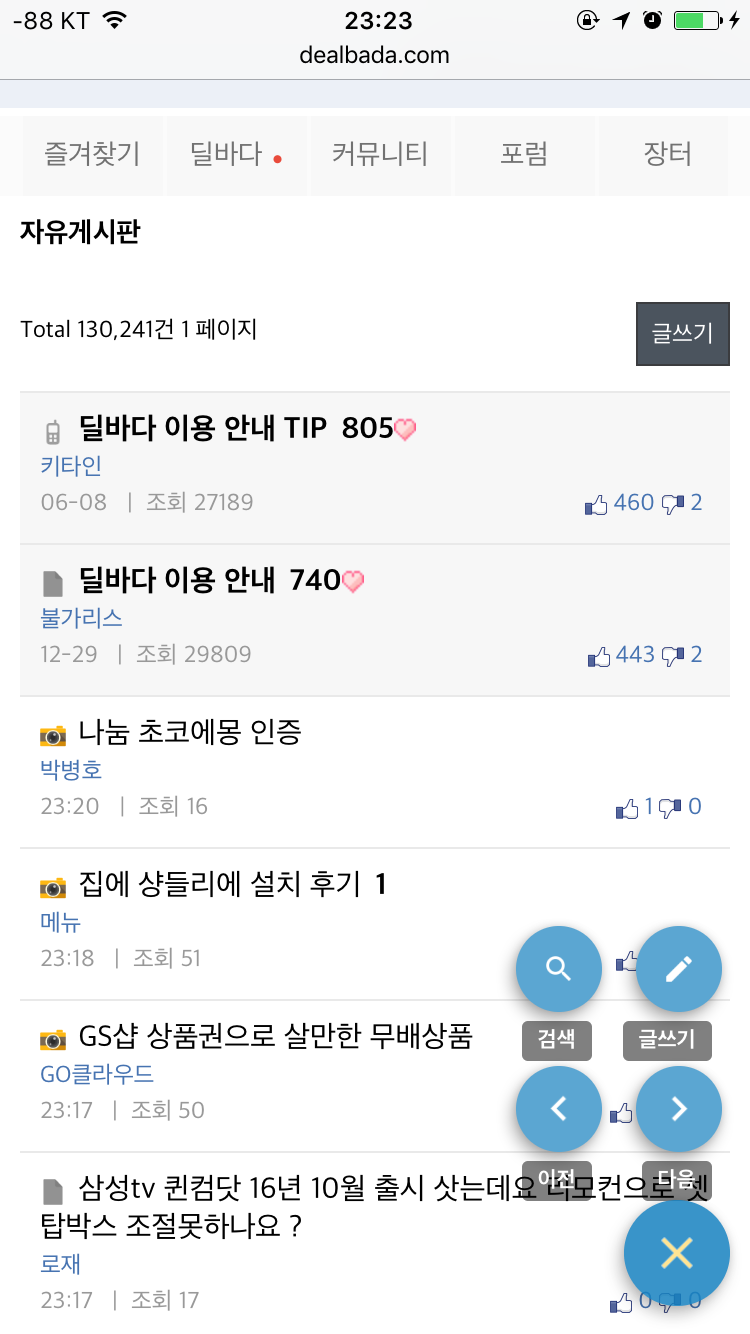
Task: View author profile 박병호
Action: click(x=71, y=770)
